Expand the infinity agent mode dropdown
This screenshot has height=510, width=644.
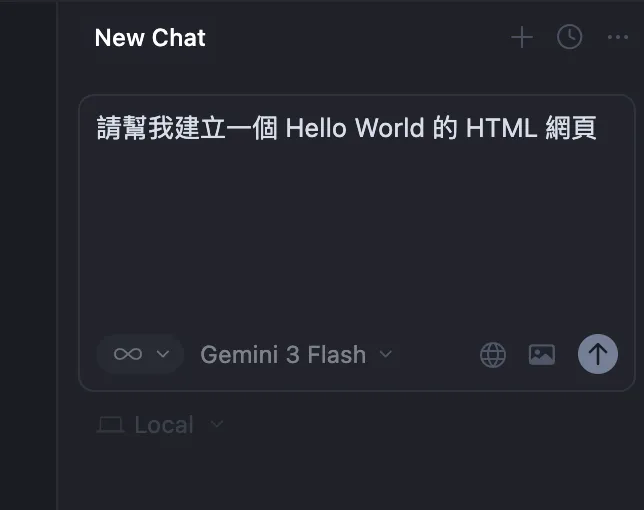(x=140, y=354)
